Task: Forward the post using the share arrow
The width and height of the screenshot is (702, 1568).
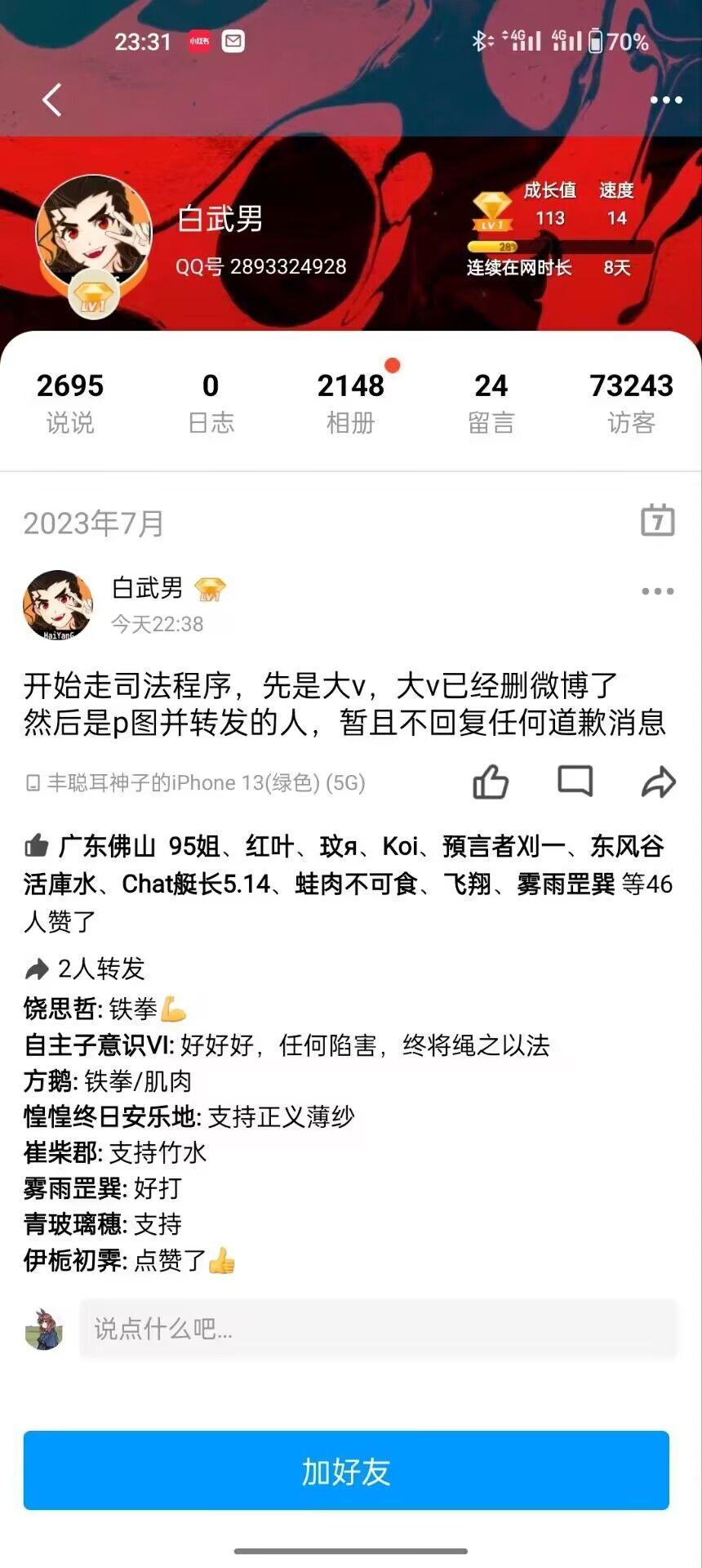Action: (x=658, y=782)
